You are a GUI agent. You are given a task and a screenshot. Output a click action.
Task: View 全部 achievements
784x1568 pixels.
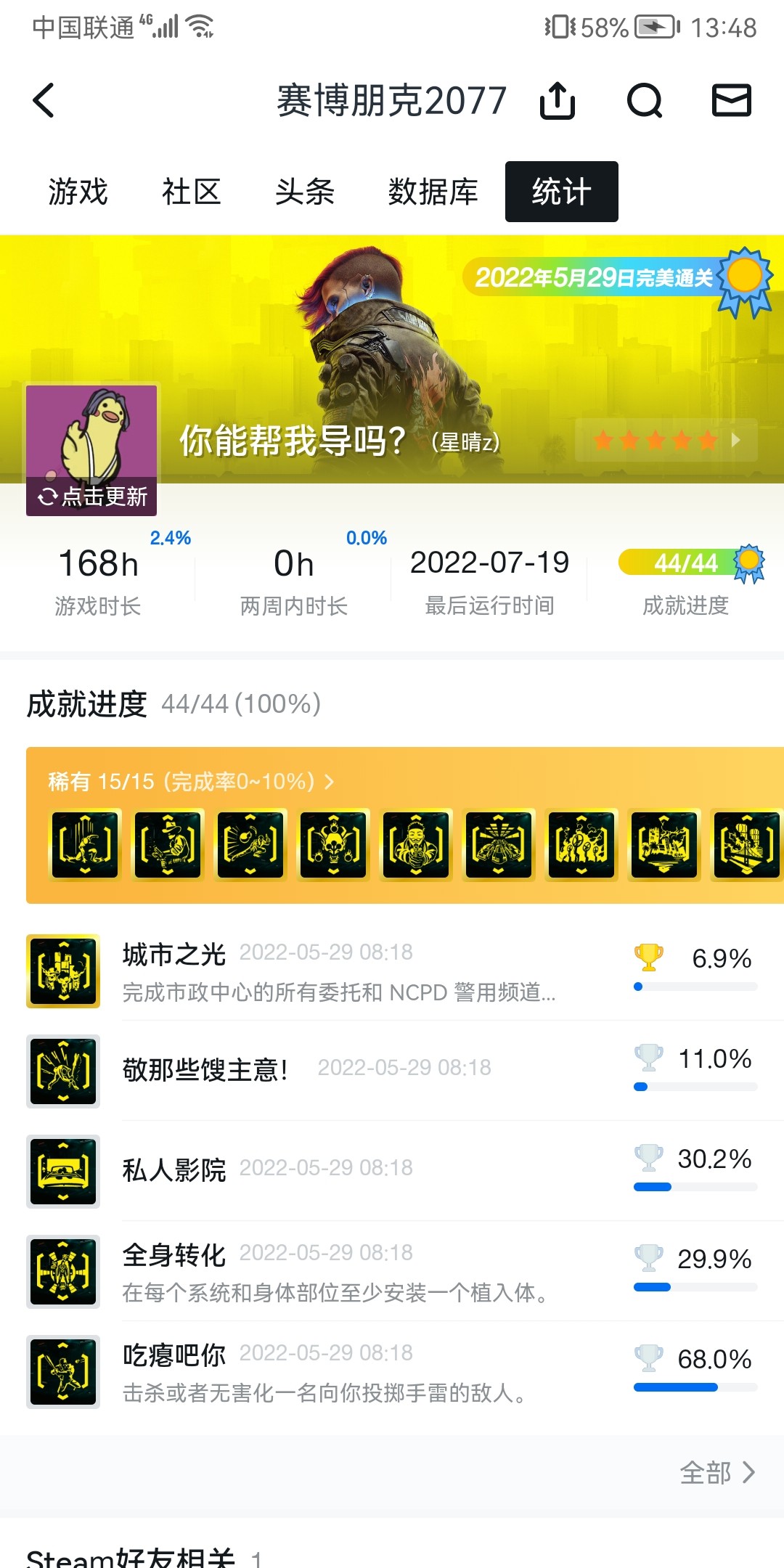pos(716,1473)
